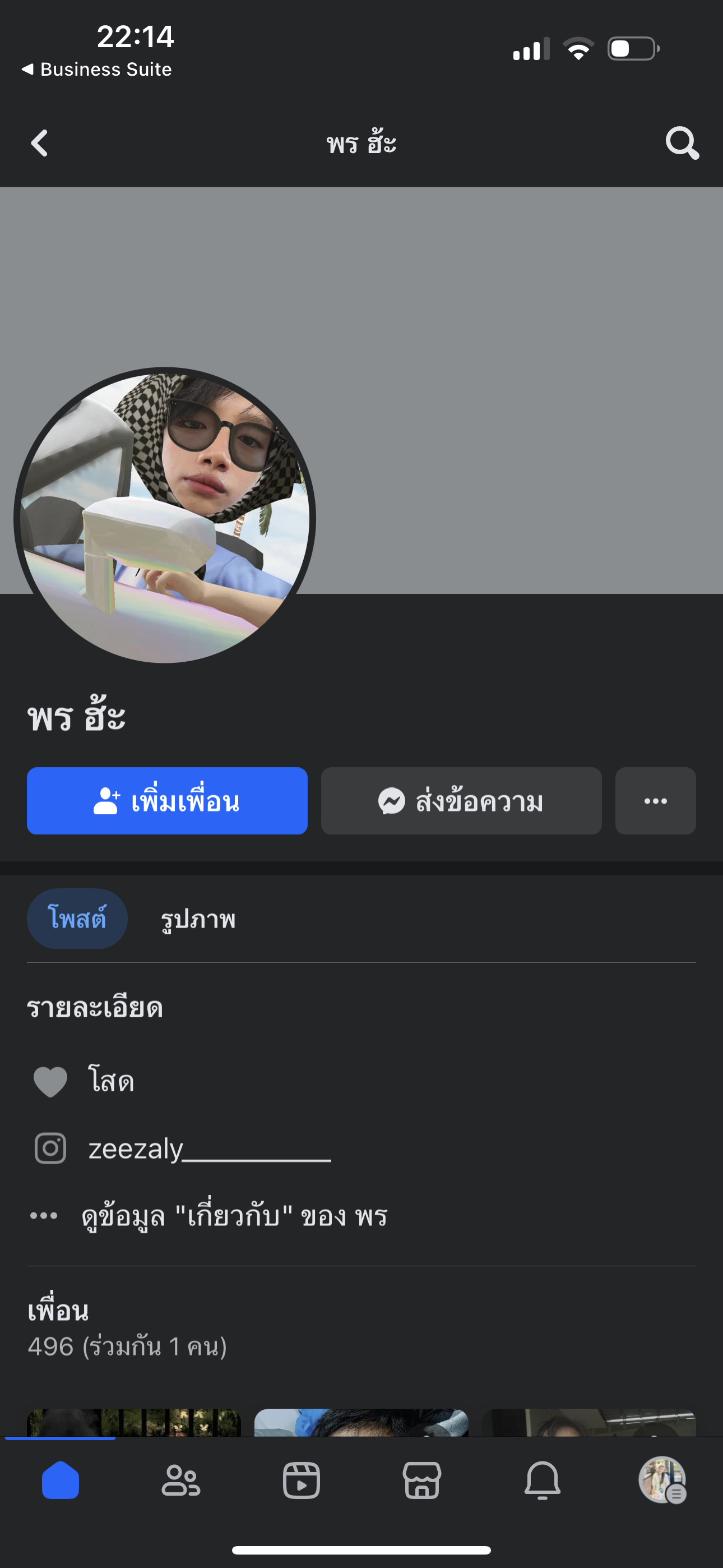
Task: Tap the เพิ่มเพื่อน add friend button
Action: coord(167,800)
